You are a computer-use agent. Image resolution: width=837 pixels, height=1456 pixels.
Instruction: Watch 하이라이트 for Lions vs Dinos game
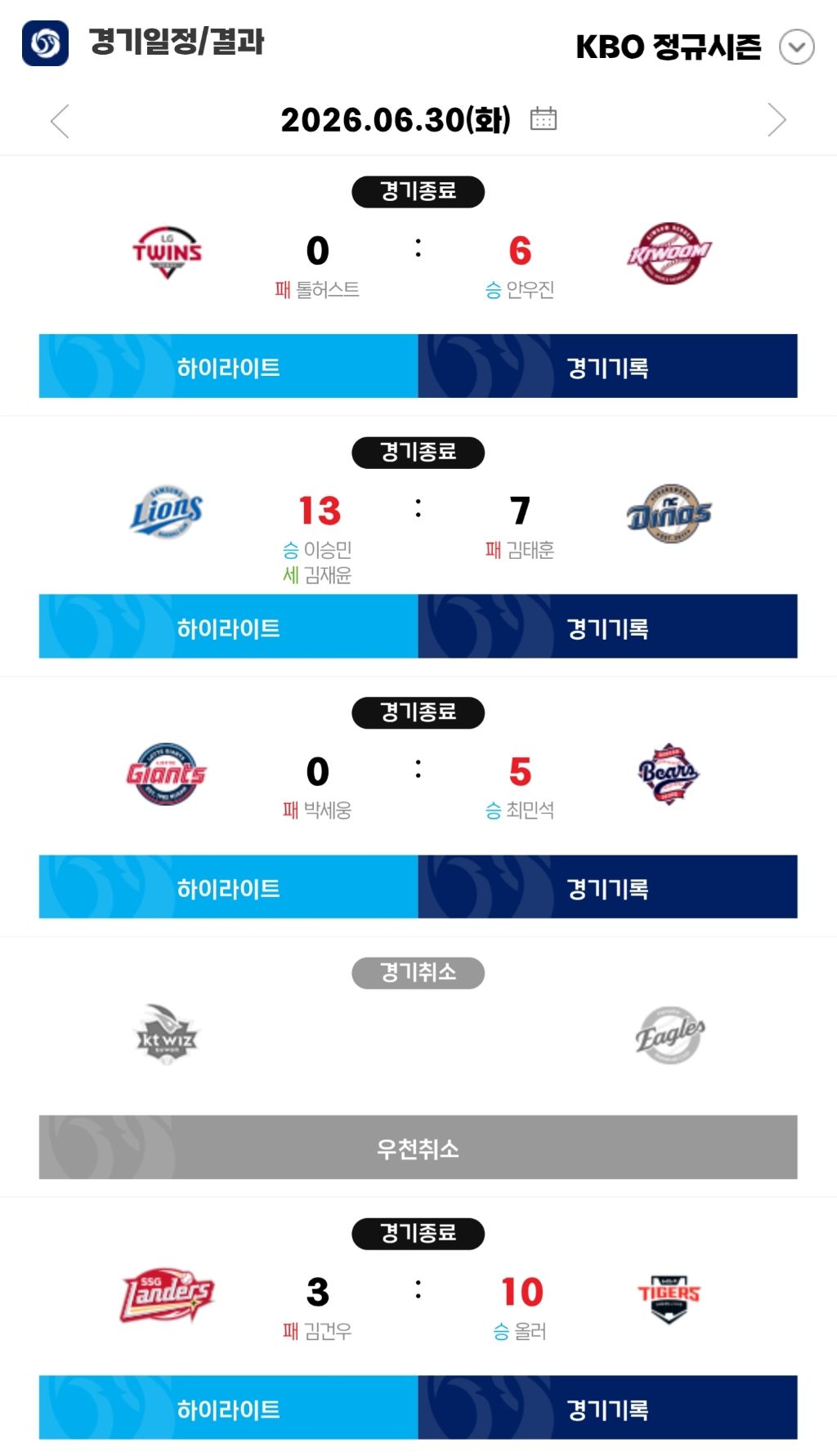[229, 627]
